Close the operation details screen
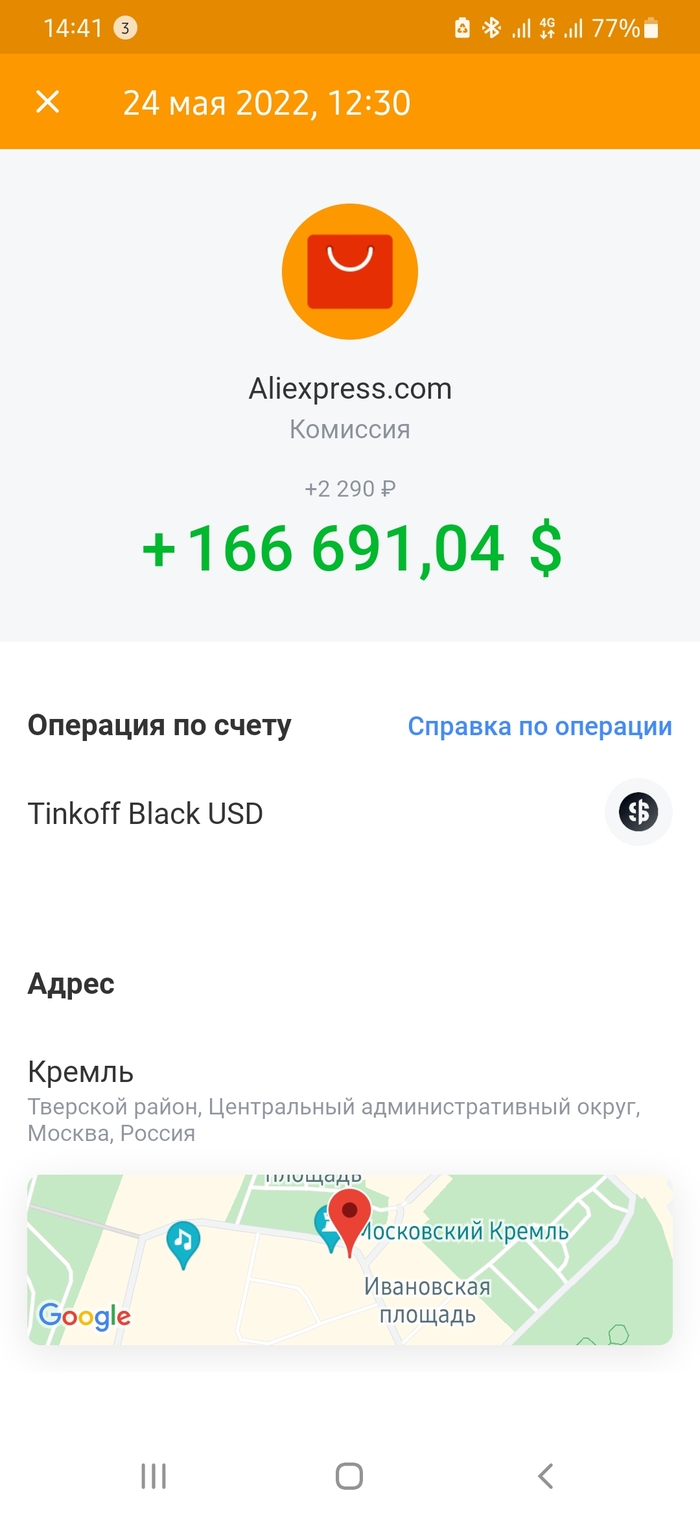Image resolution: width=700 pixels, height=1517 pixels. click(47, 102)
